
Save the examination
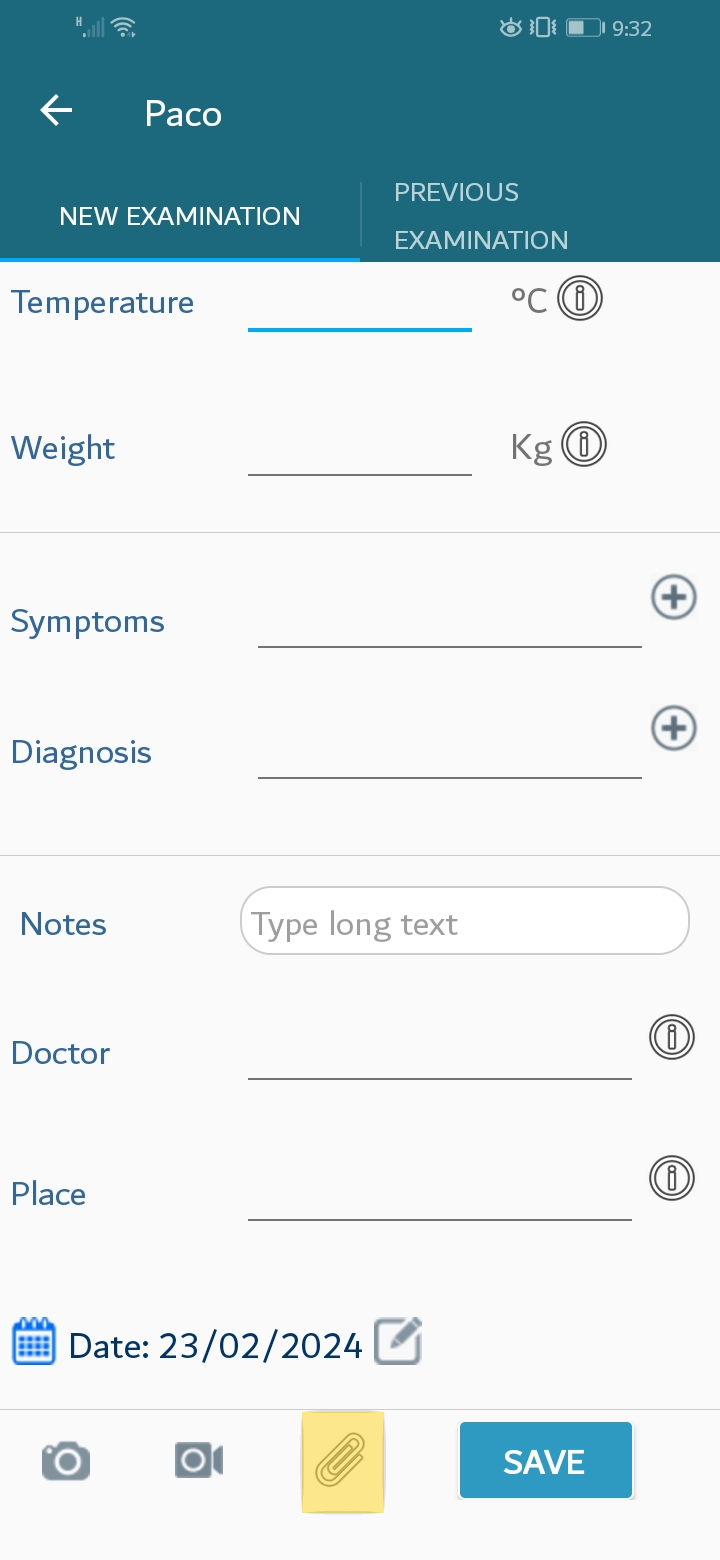[546, 1461]
